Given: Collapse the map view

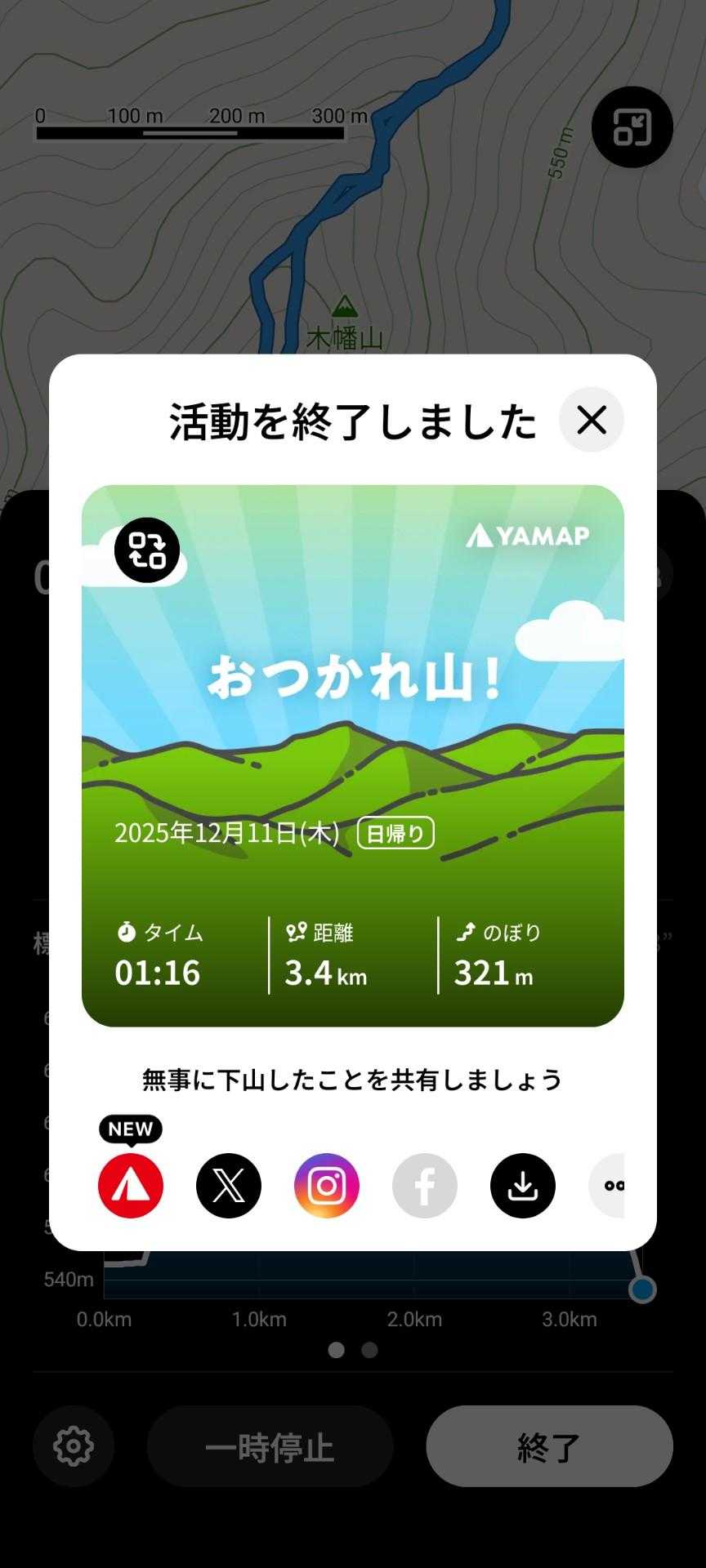Looking at the screenshot, I should coord(632,127).
